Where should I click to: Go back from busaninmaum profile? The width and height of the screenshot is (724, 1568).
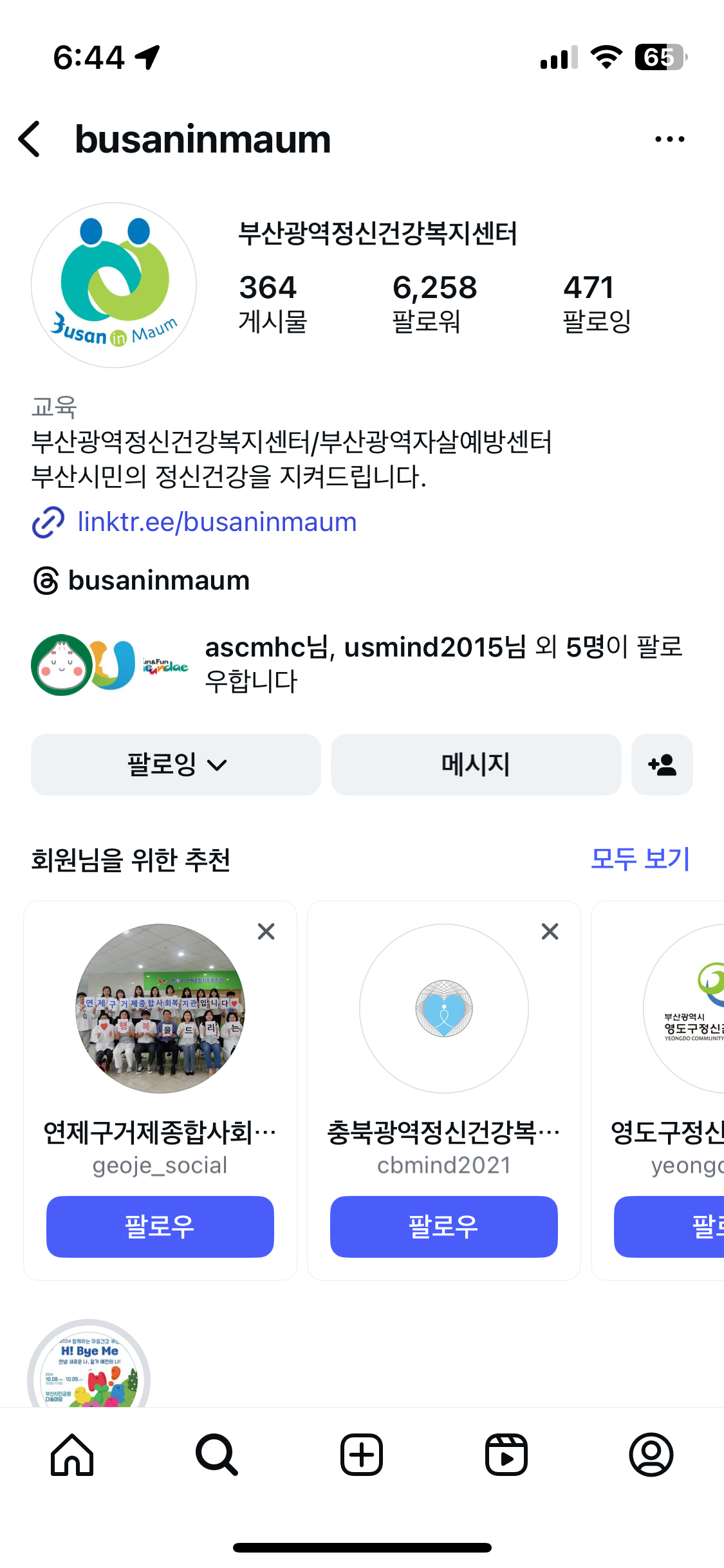tap(30, 139)
